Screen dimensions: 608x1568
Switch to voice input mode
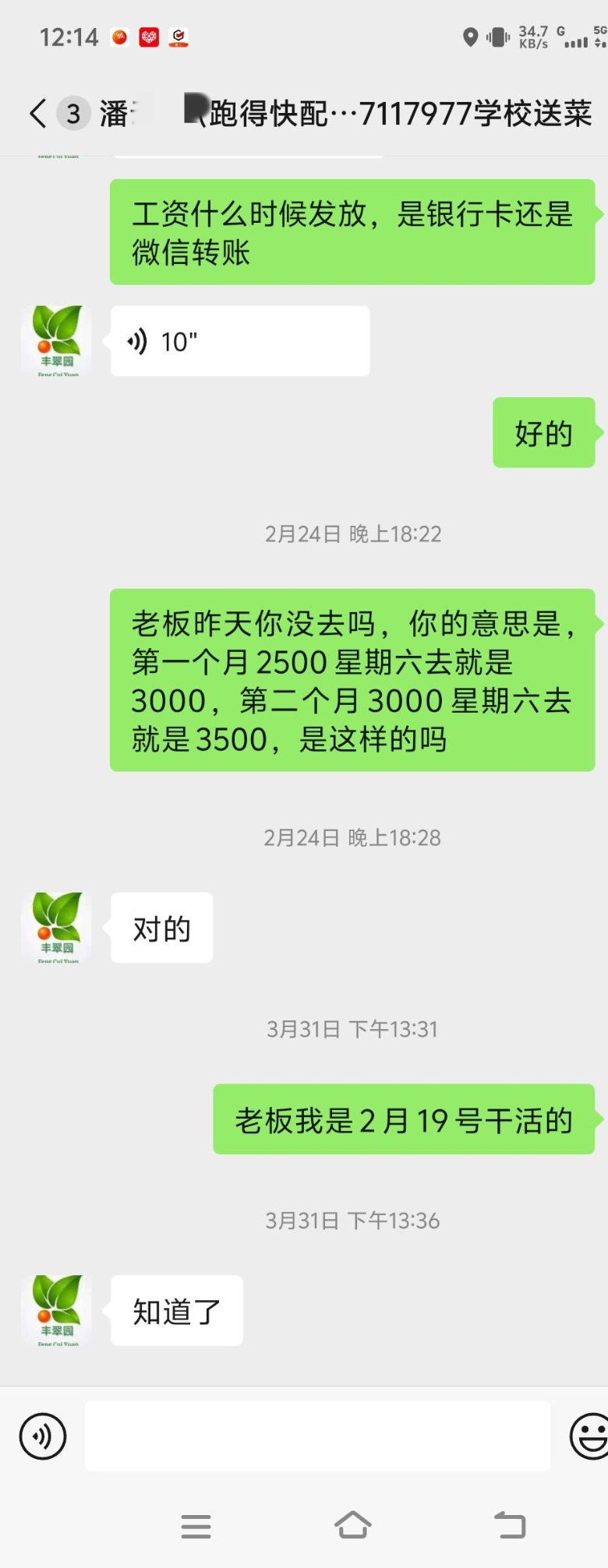(43, 1436)
